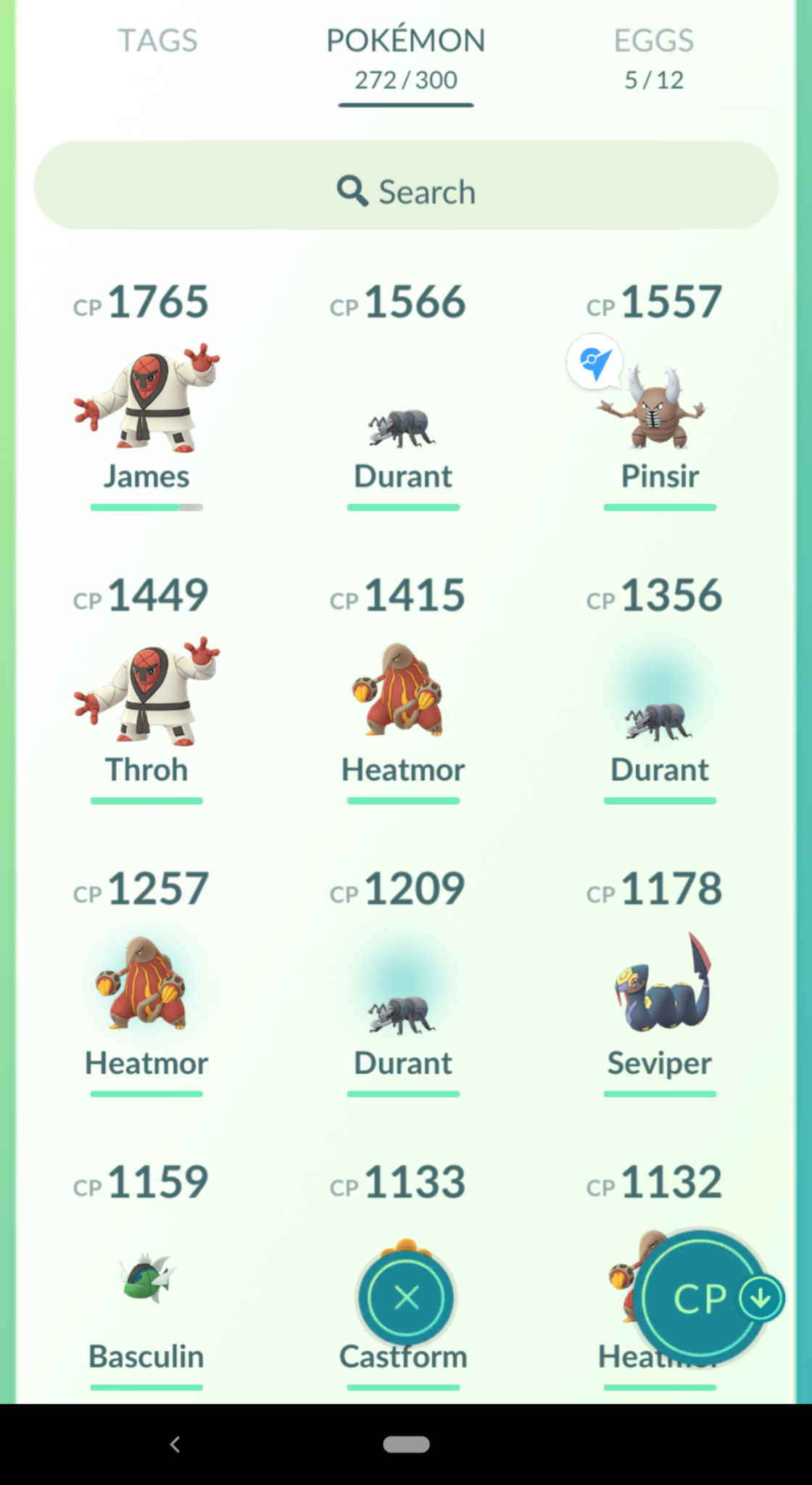The width and height of the screenshot is (812, 1485).
Task: Open the CP 1356 Durant
Action: [x=659, y=718]
